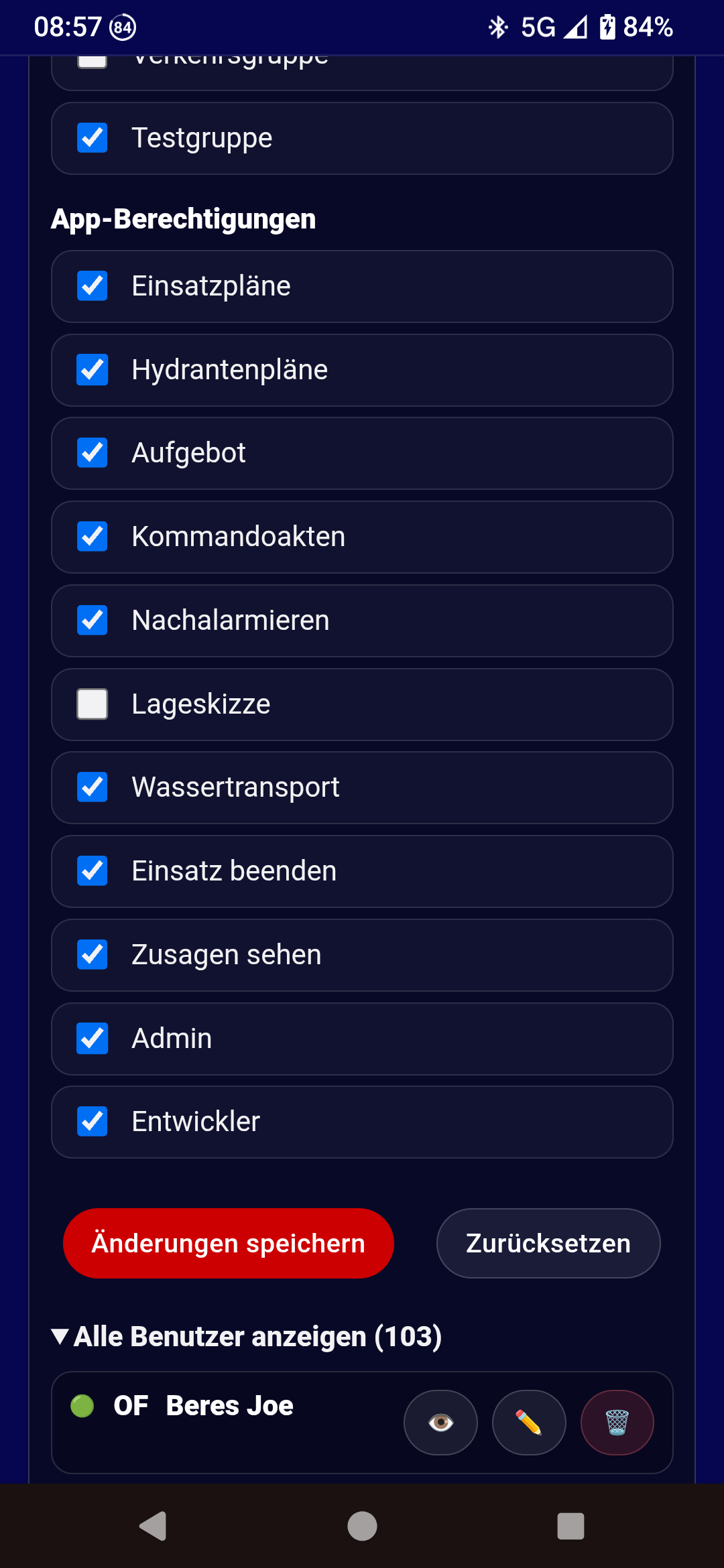The height and width of the screenshot is (1568, 724).
Task: Click the eye icon to view Beres Joe
Action: coord(440,1422)
